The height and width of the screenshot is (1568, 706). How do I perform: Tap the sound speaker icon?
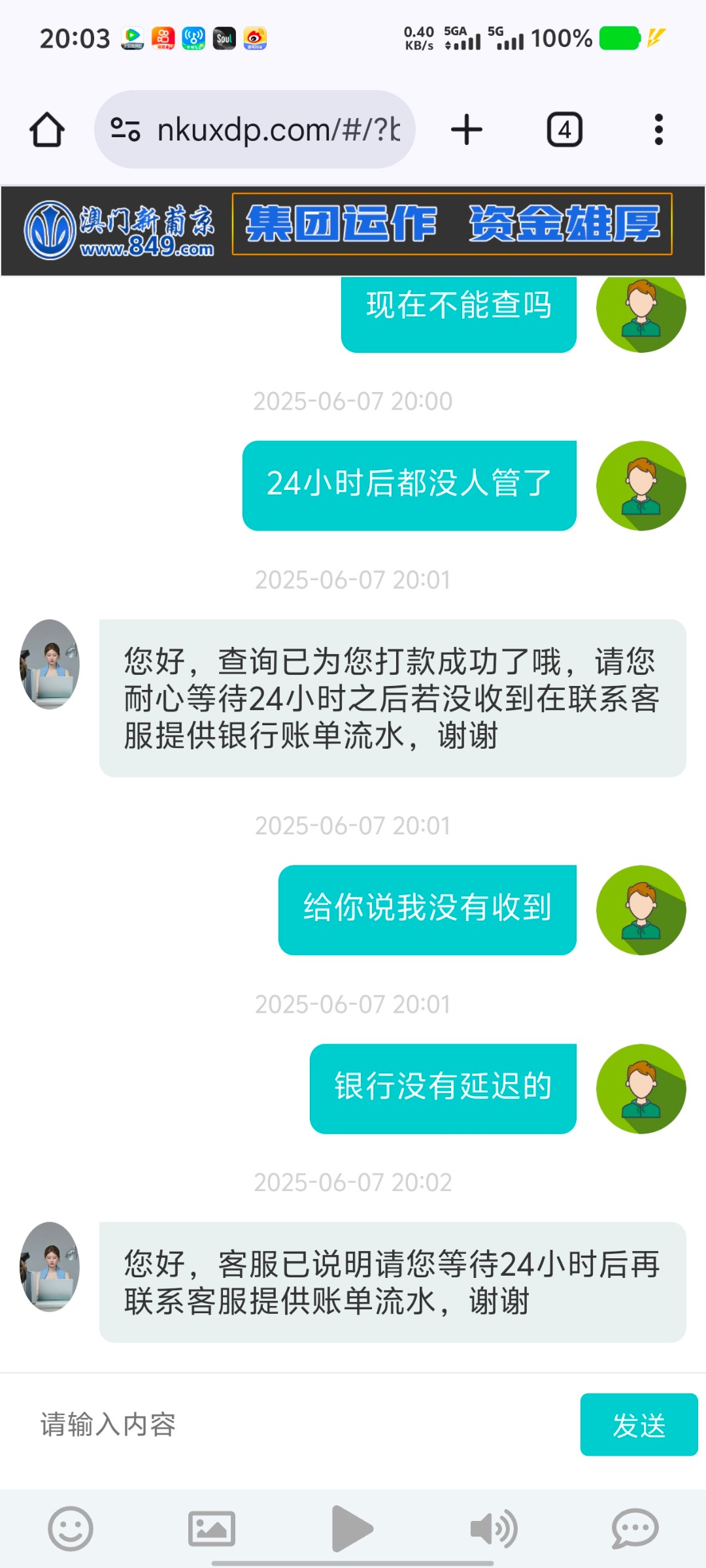point(494,1529)
